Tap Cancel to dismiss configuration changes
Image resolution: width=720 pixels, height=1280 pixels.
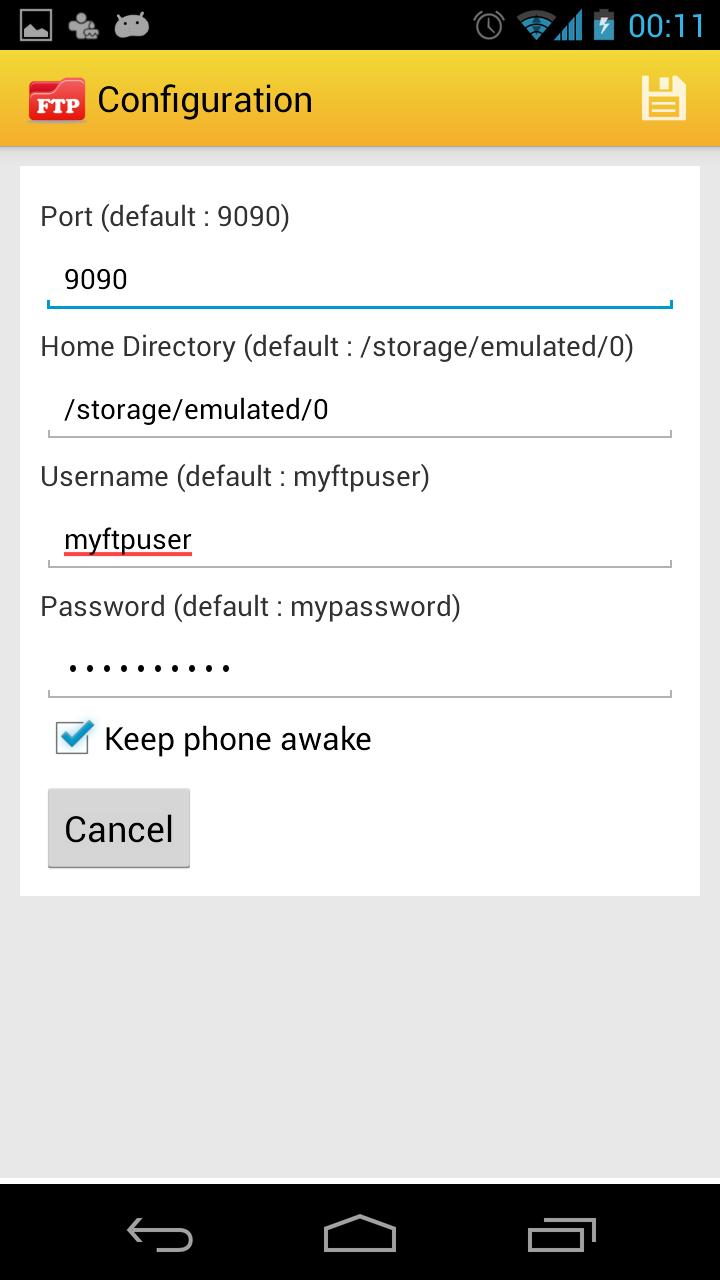point(118,828)
